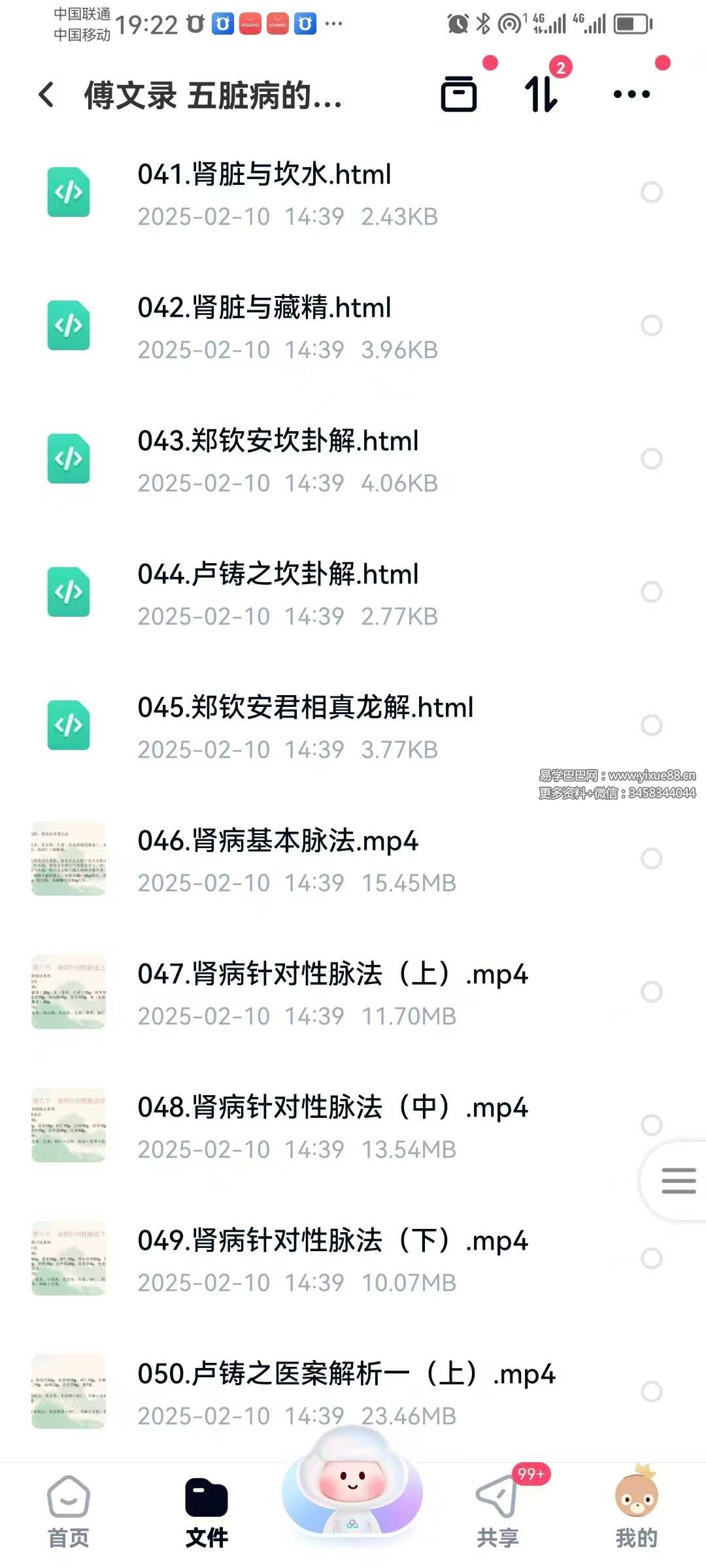The image size is (706, 1568).
Task: Open file 045.郑钦安君相真龙解.html
Action: [305, 708]
